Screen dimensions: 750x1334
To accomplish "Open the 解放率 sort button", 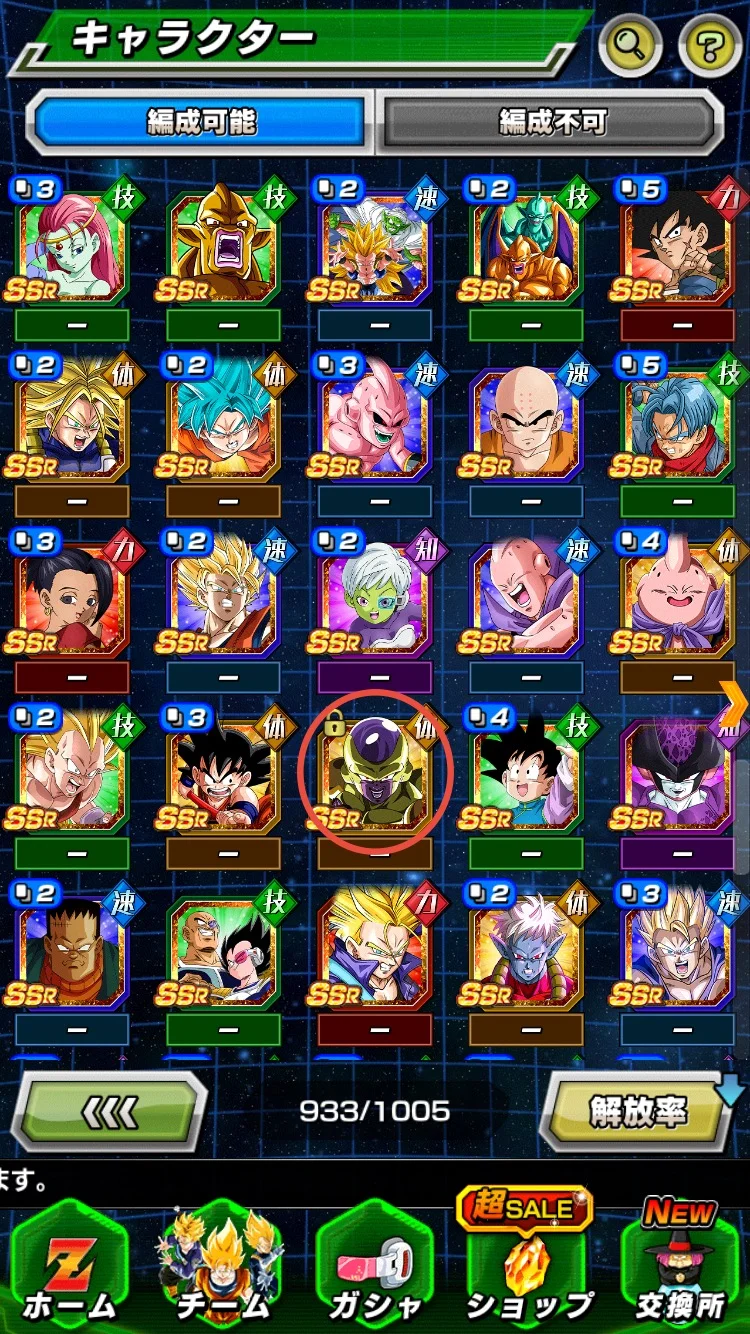I will 637,1112.
